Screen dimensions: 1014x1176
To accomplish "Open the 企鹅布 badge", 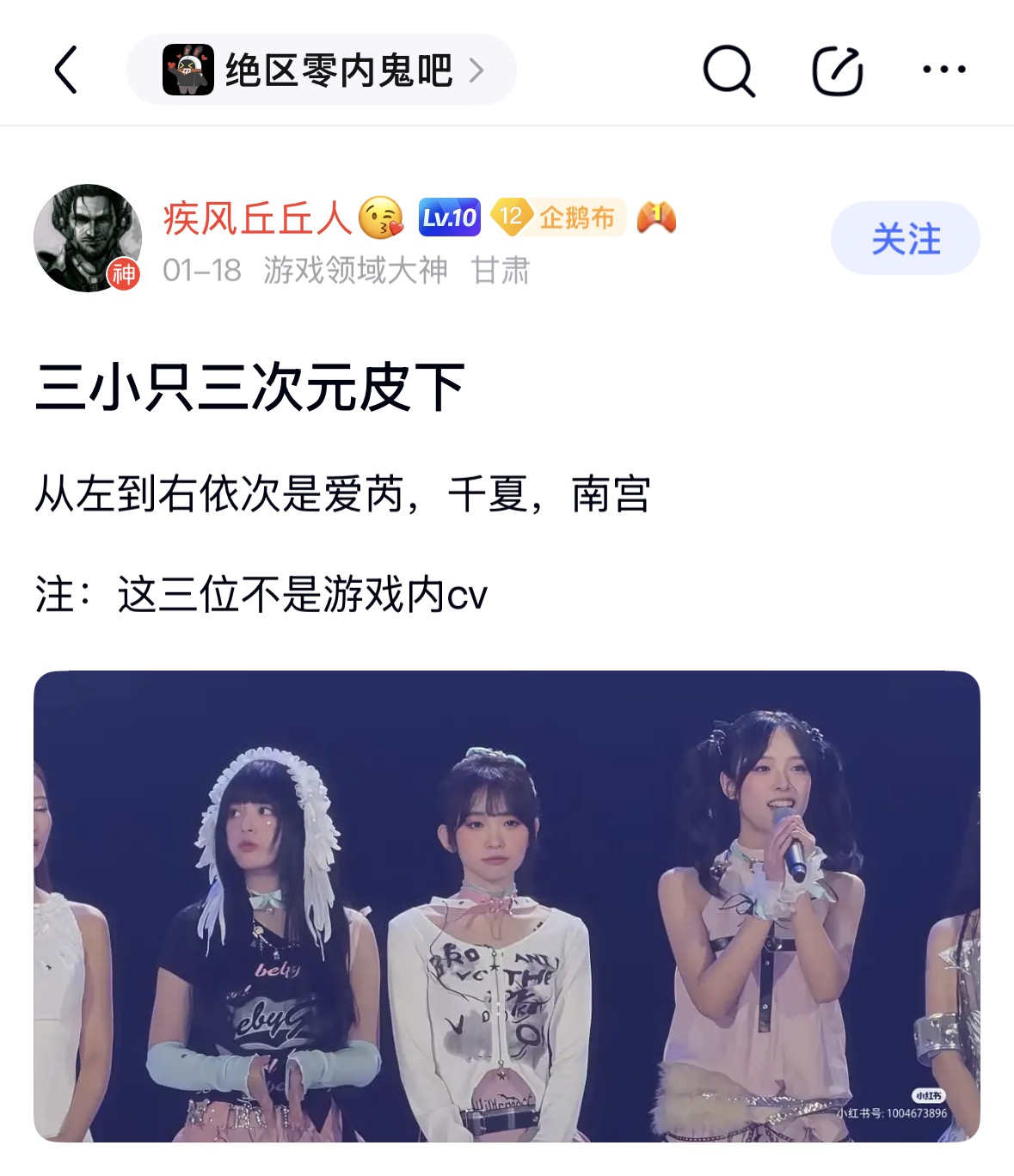I will pyautogui.click(x=558, y=217).
